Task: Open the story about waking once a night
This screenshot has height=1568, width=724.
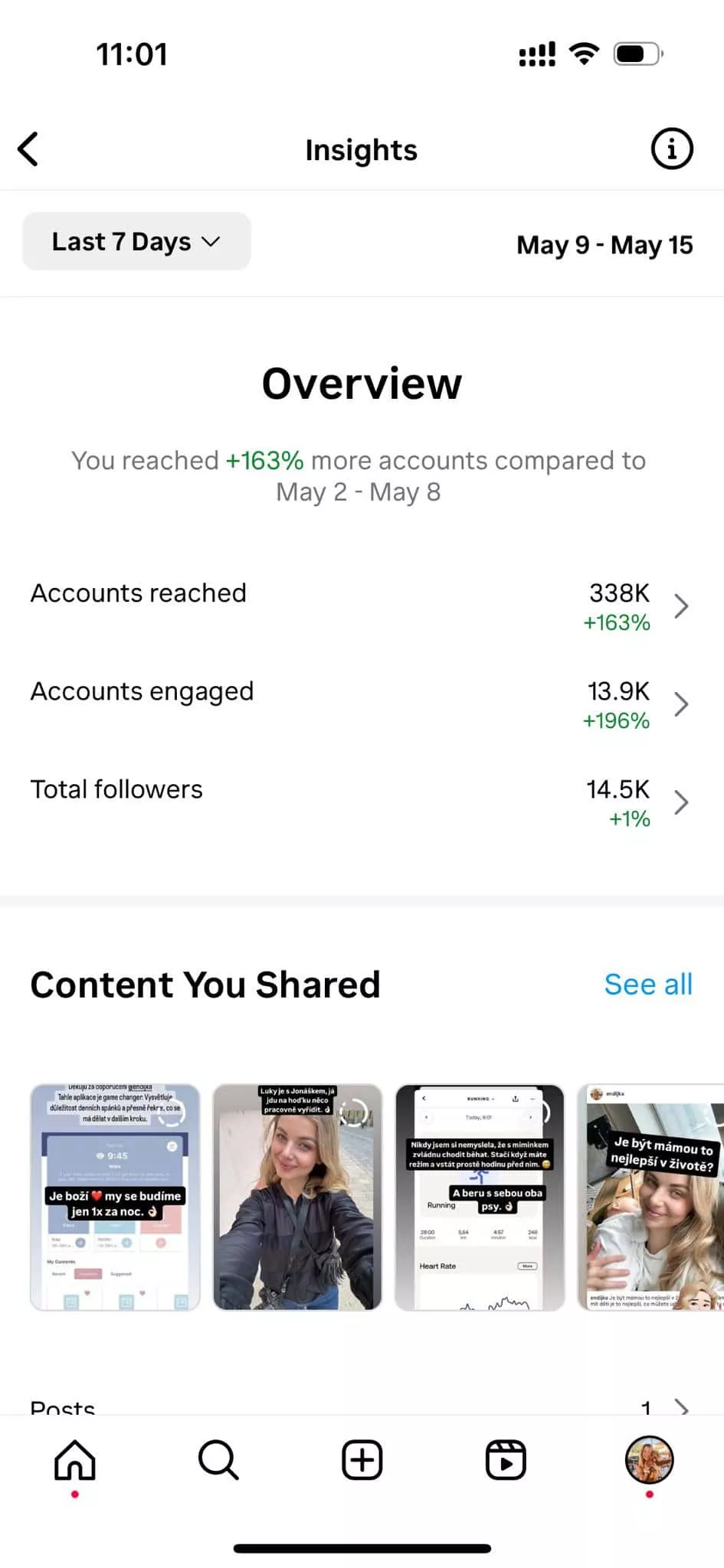Action: (115, 1197)
